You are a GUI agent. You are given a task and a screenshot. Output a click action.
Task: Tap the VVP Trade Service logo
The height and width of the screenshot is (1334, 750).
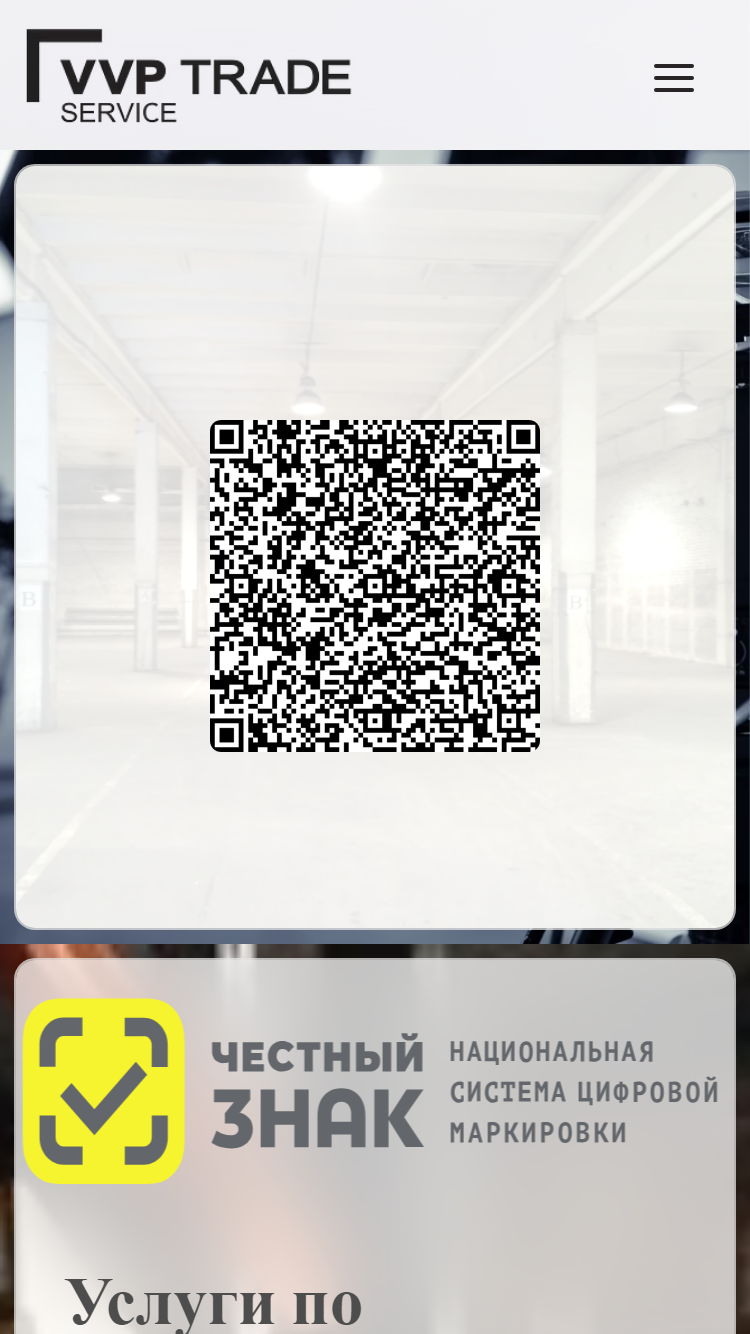click(x=189, y=76)
